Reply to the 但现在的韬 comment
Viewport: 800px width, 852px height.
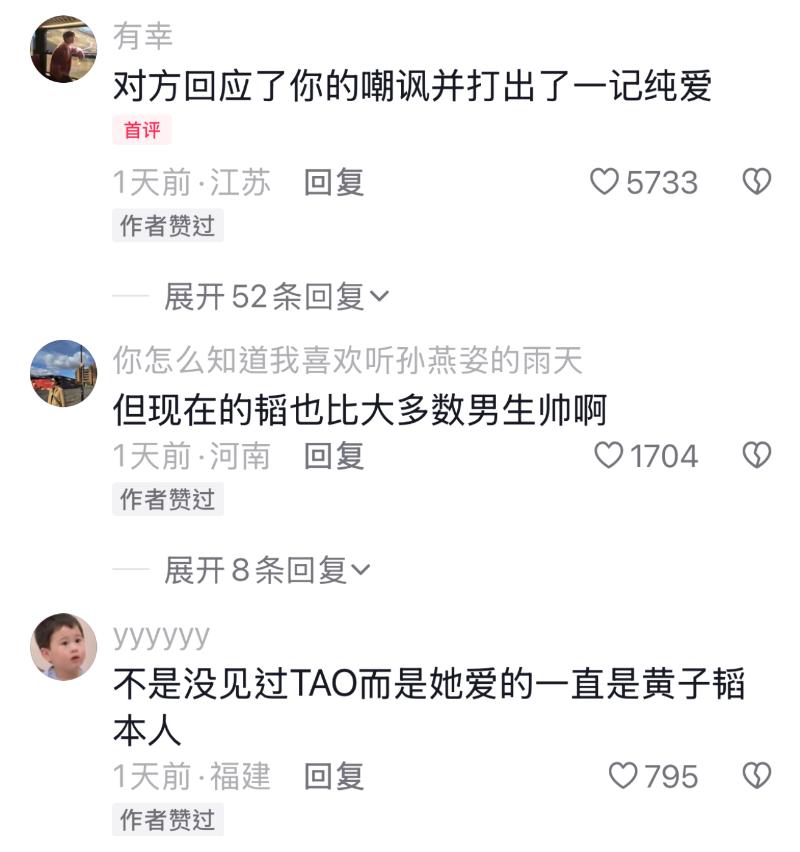coord(334,456)
